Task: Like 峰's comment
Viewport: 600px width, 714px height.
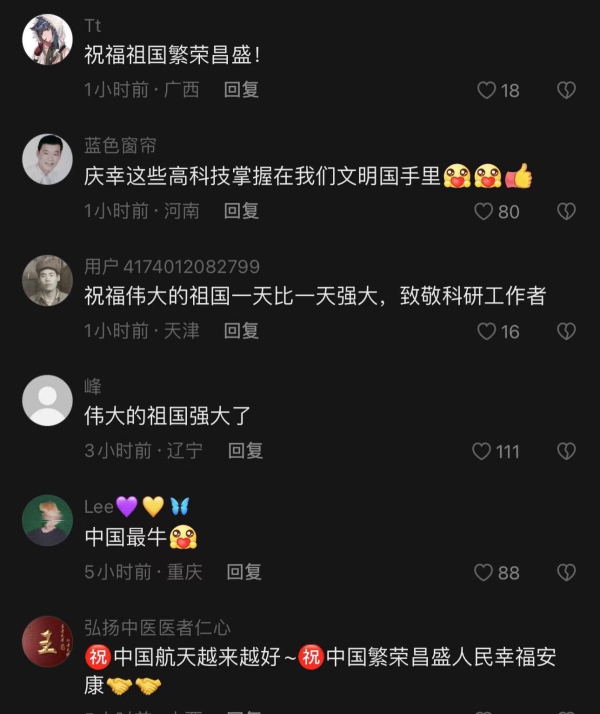Action: point(482,451)
